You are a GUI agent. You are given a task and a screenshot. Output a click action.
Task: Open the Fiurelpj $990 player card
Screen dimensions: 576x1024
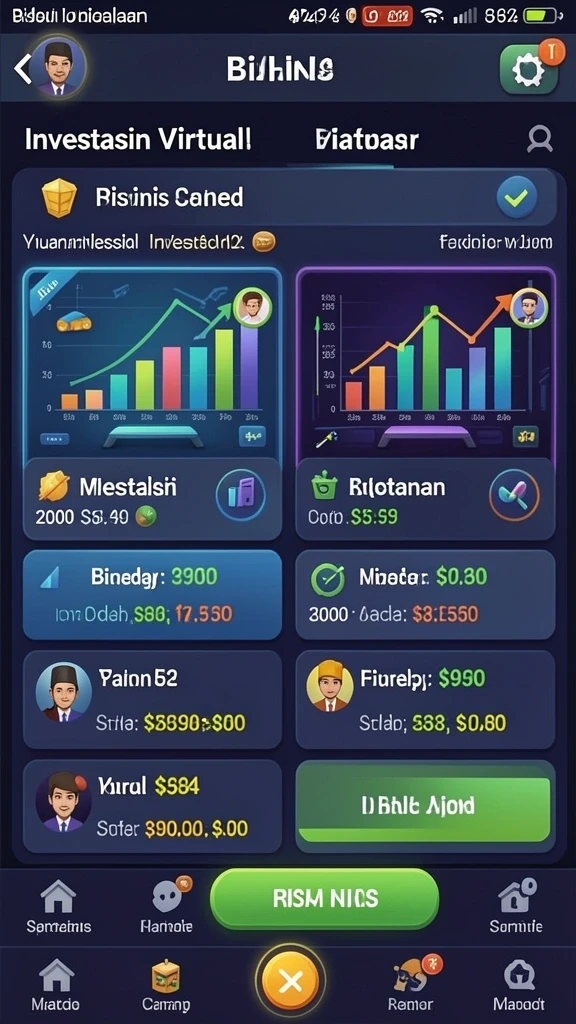click(426, 699)
